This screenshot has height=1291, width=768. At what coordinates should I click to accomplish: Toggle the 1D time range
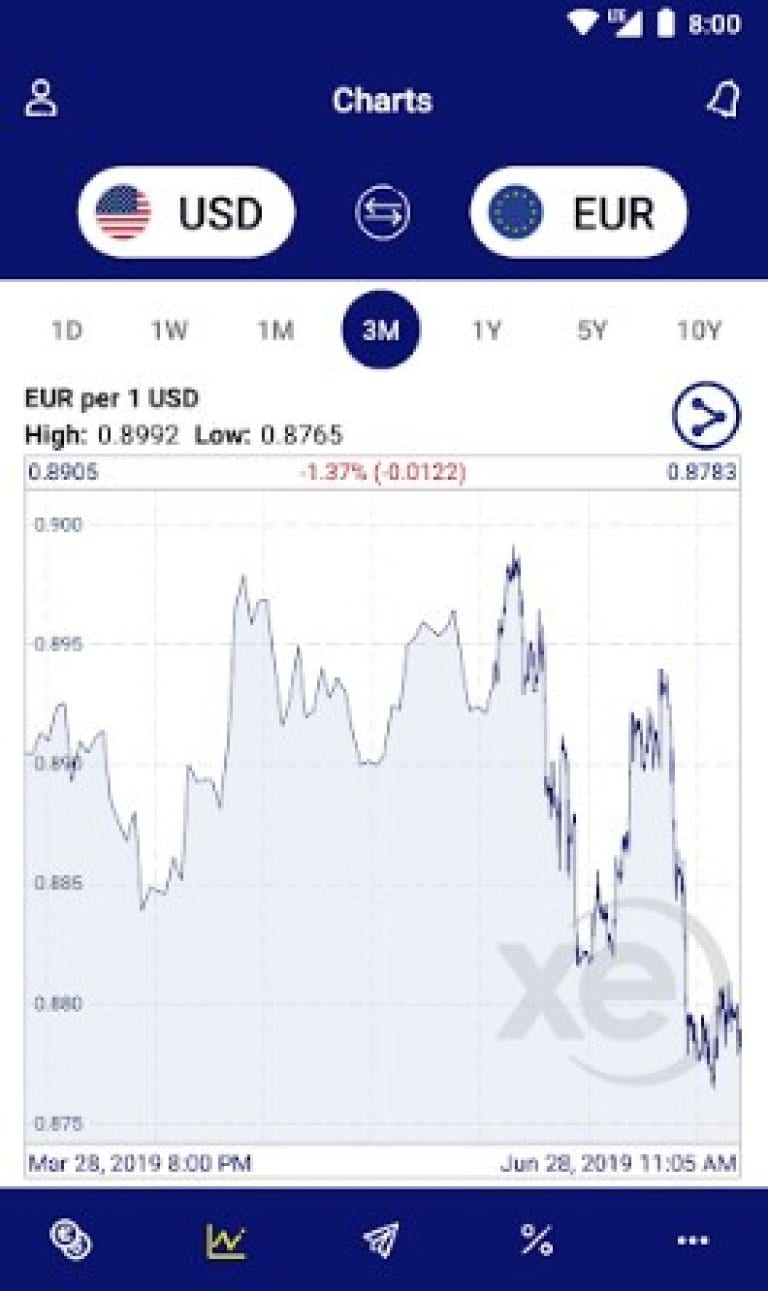tap(67, 330)
